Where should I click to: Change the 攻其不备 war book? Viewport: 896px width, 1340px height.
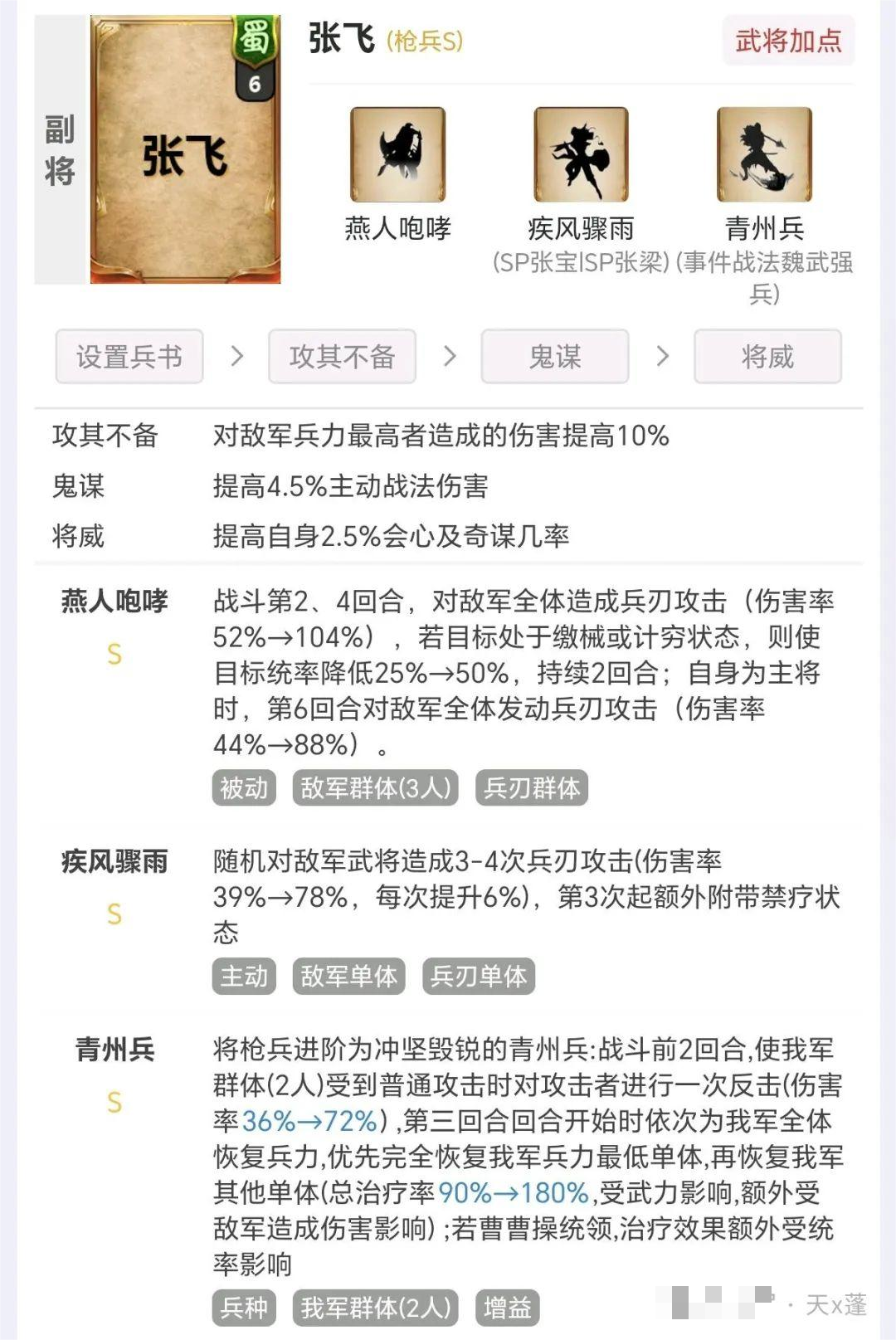coord(342,357)
